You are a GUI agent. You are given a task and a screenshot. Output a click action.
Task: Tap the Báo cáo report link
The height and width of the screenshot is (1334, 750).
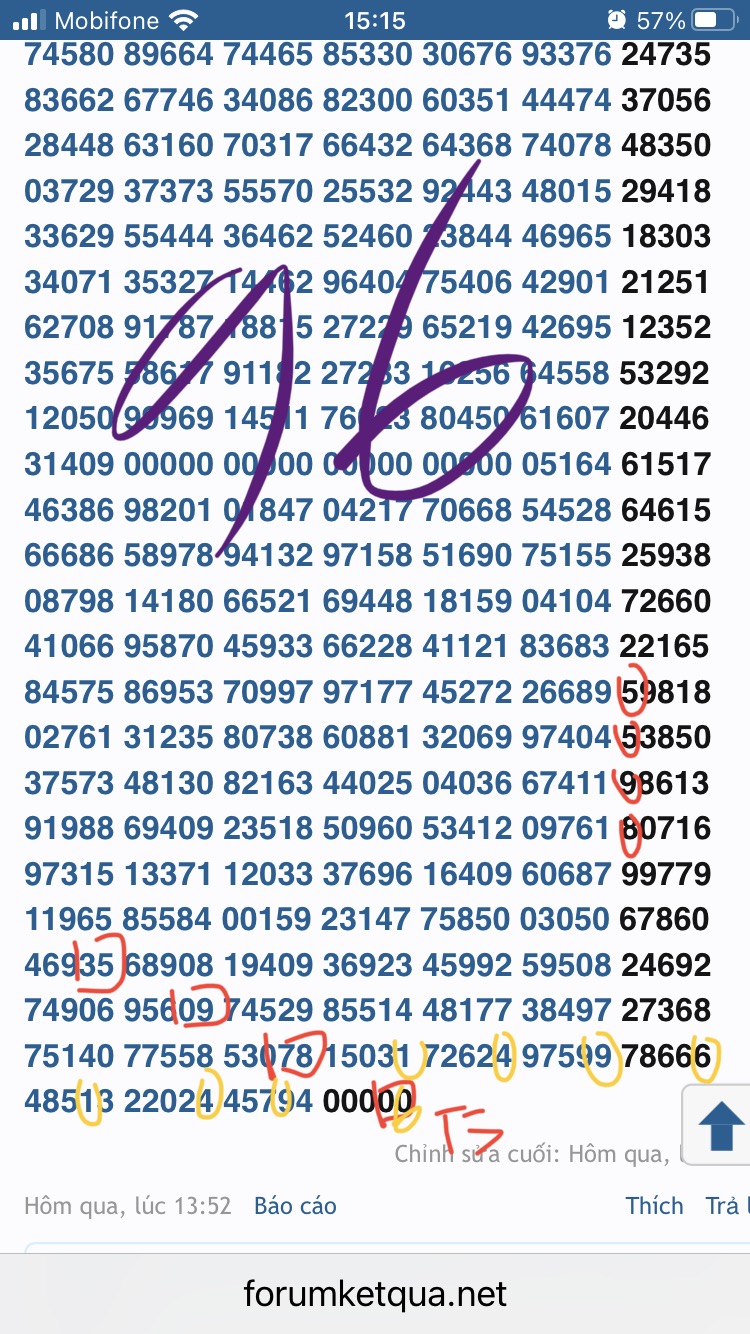[295, 1206]
